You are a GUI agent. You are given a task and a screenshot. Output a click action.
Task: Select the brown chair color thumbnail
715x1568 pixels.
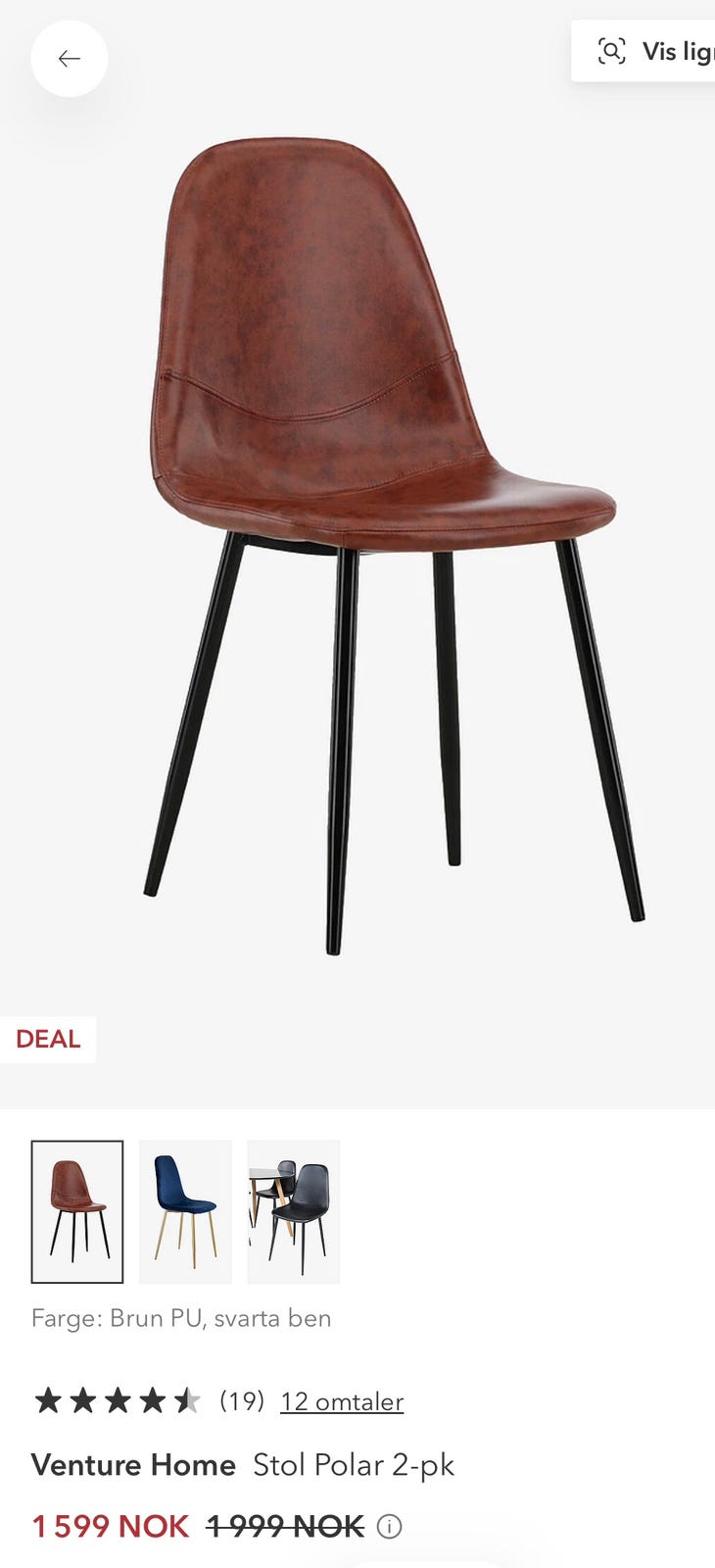tap(77, 1211)
